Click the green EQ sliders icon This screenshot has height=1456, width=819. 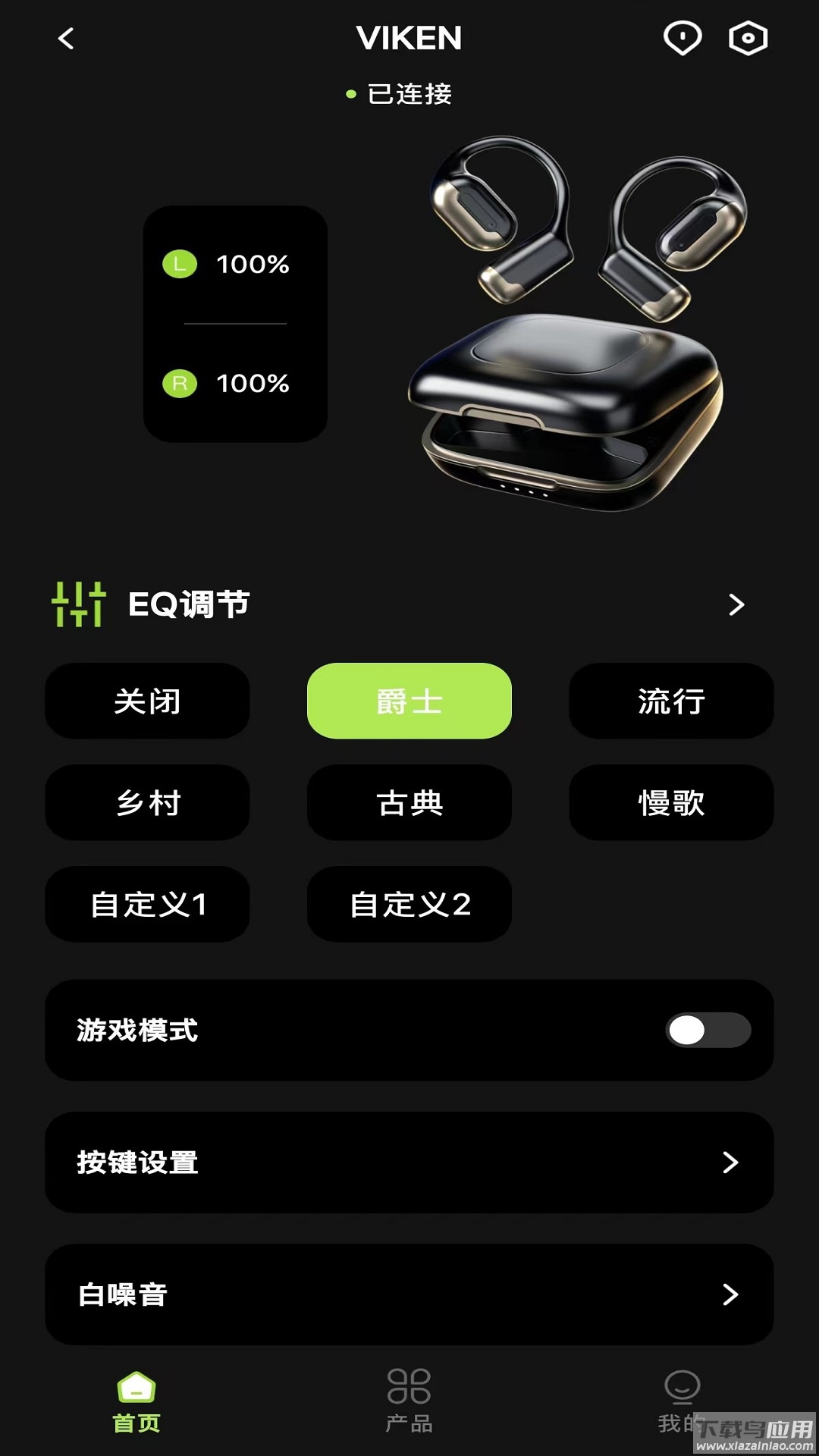(78, 604)
